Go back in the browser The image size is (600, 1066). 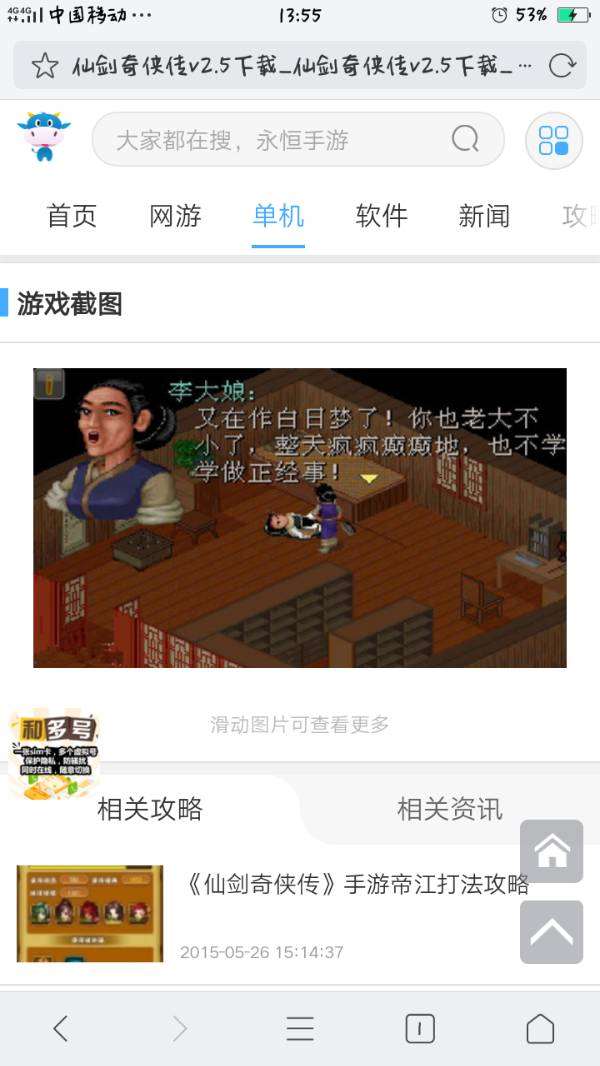tap(60, 1028)
